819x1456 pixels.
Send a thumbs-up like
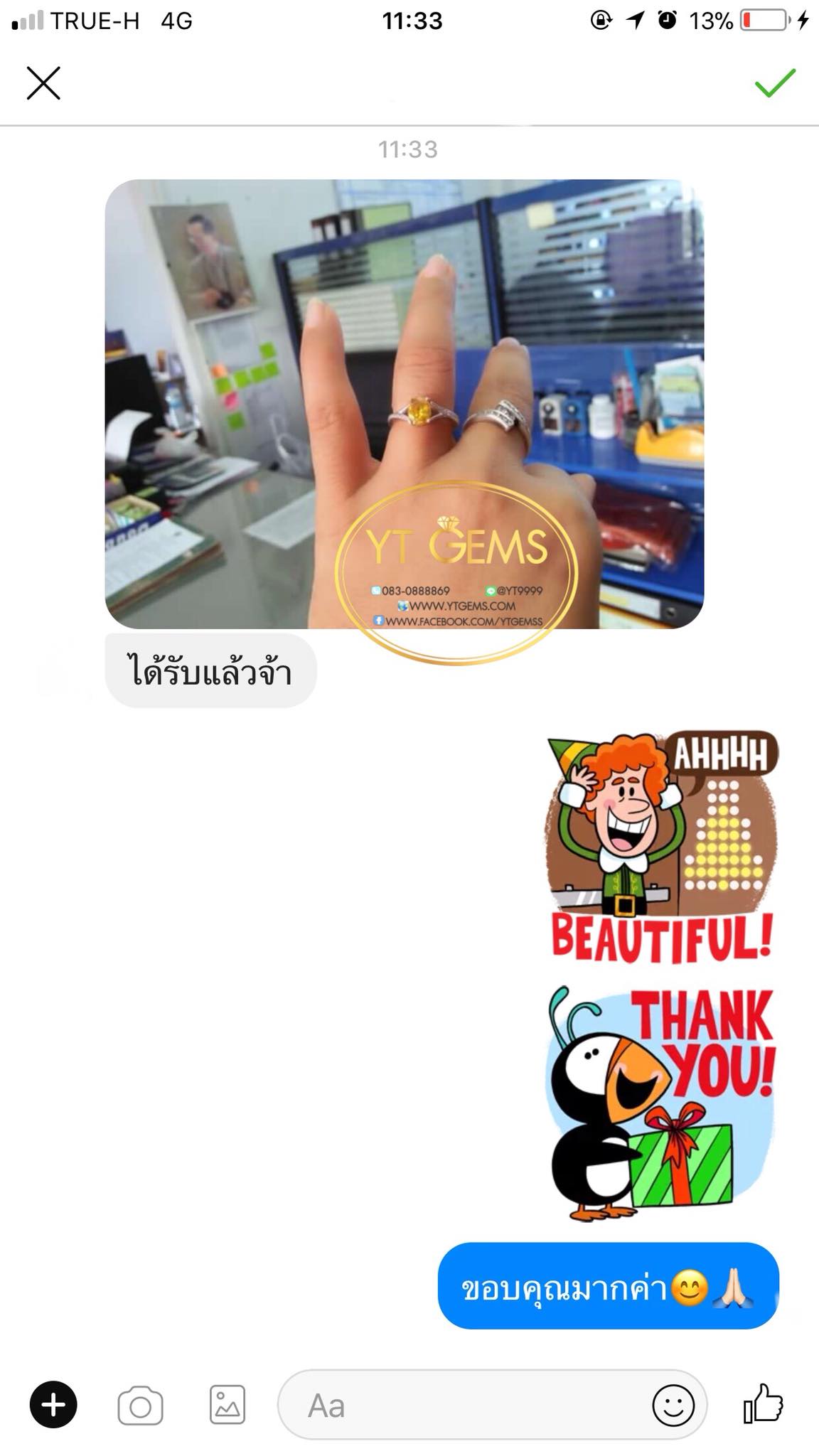764,1403
